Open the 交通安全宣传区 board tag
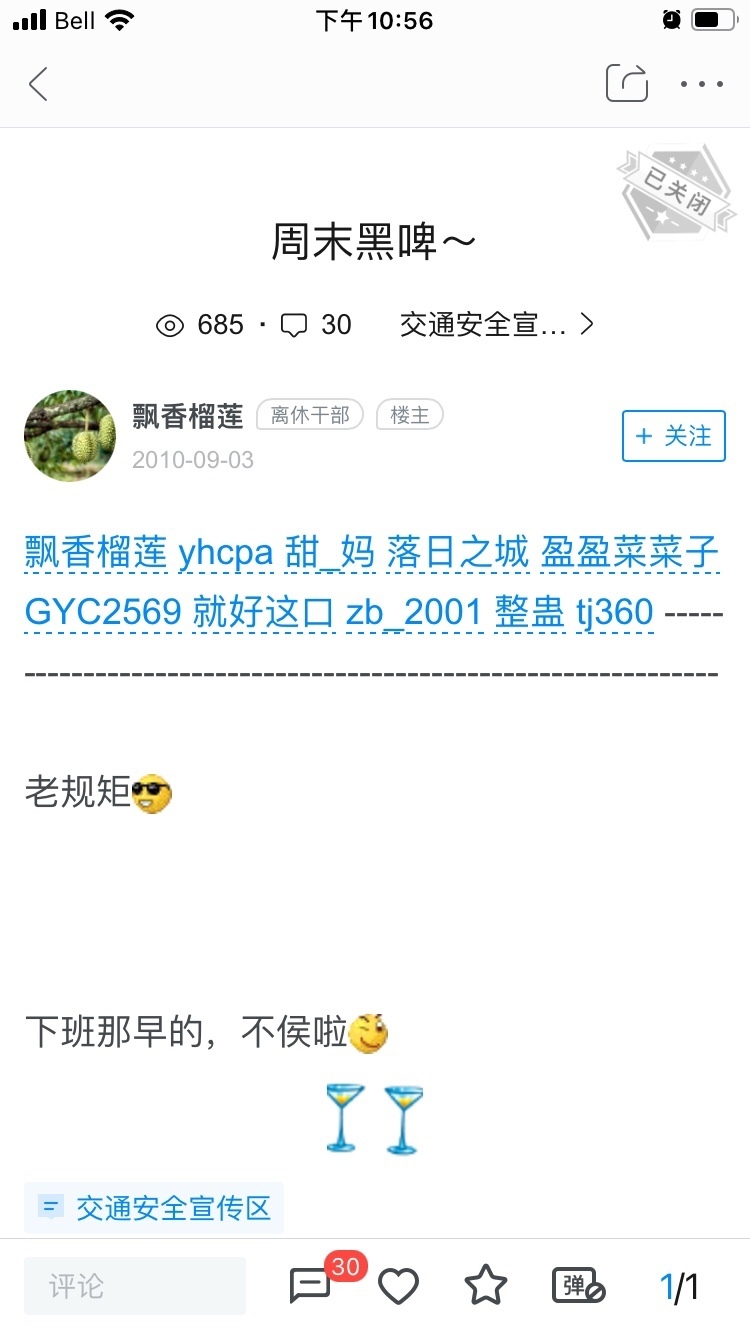Image resolution: width=750 pixels, height=1334 pixels. [x=155, y=1208]
